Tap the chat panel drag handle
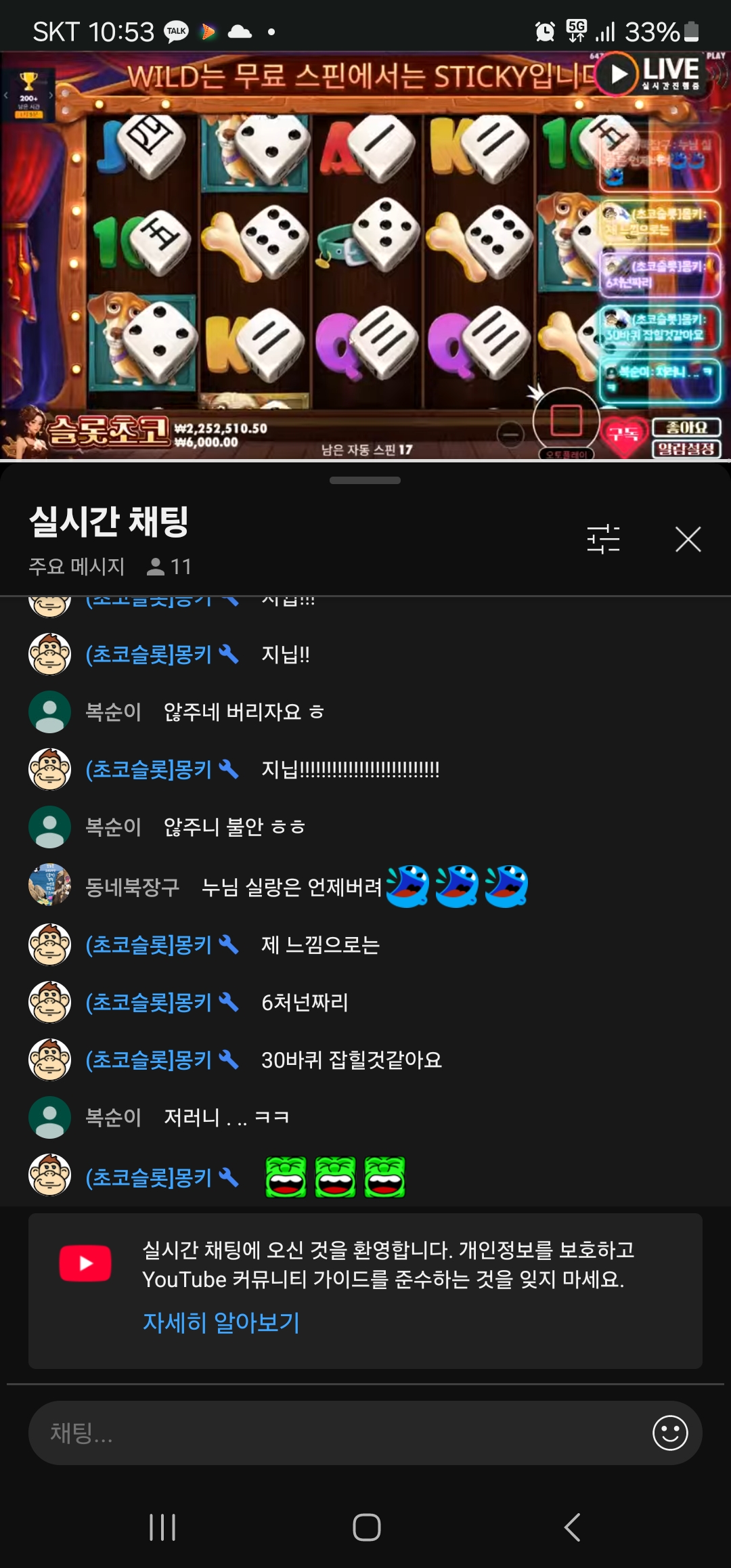The image size is (731, 1568). coord(365,480)
